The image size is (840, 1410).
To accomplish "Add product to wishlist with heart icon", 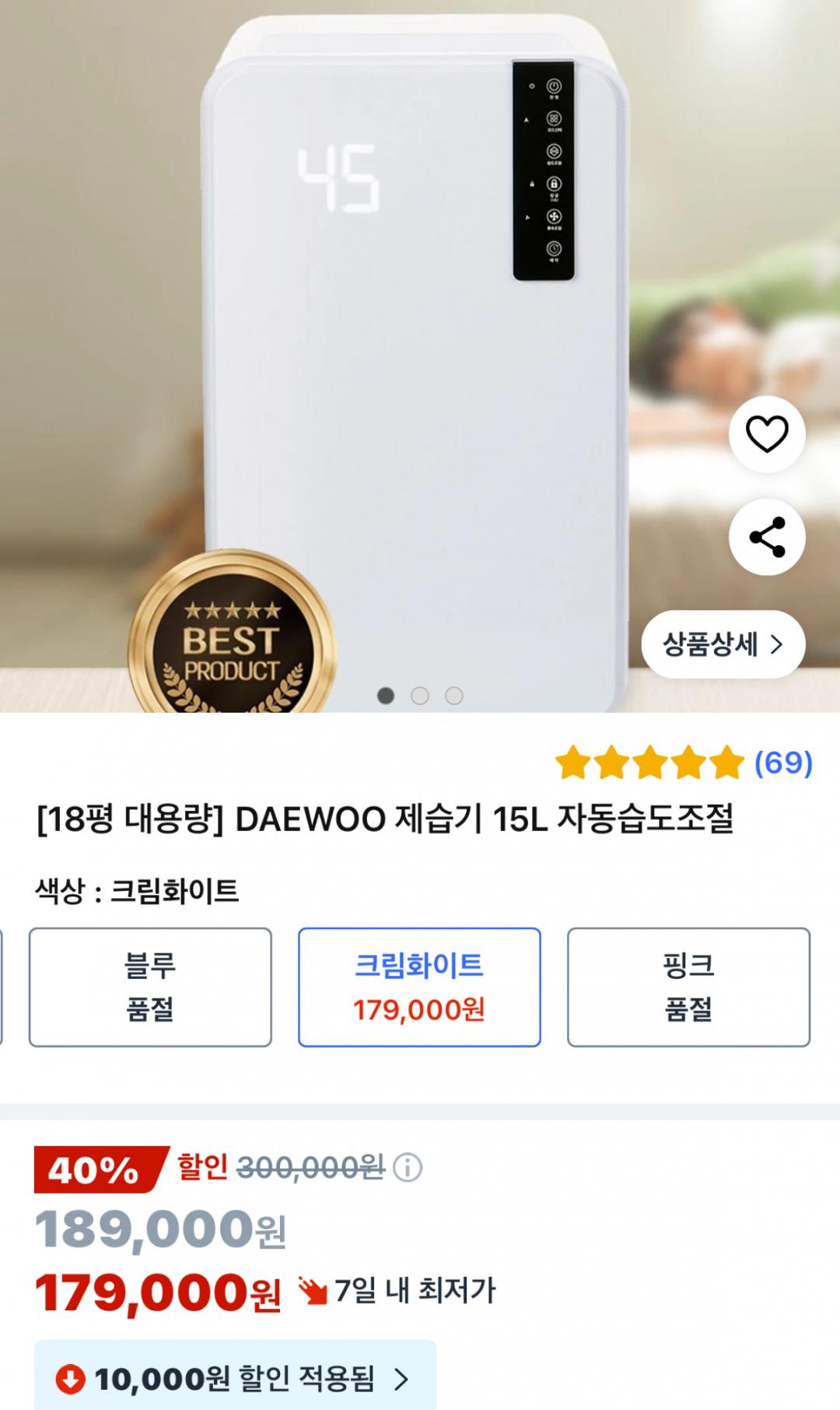I will tap(767, 433).
